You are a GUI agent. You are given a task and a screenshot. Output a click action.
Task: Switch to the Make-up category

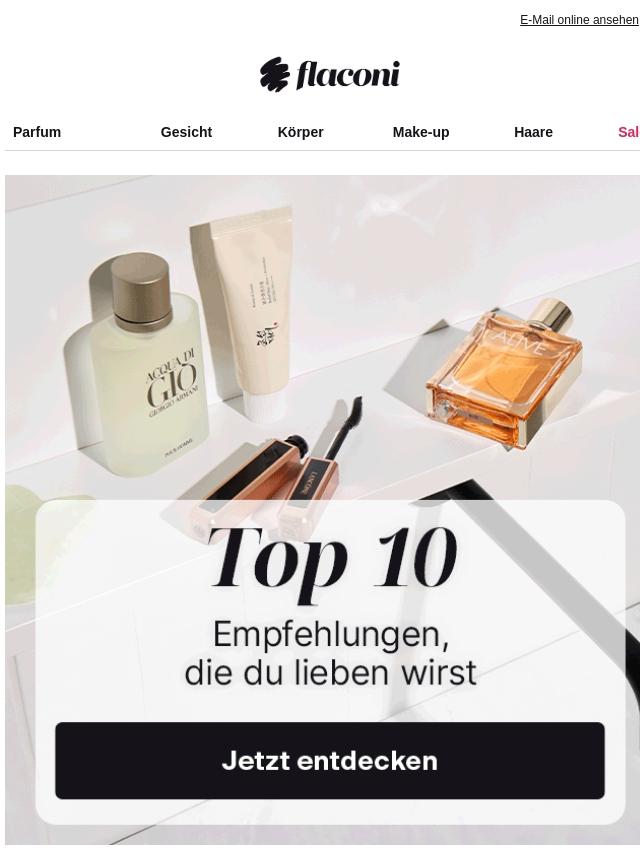420,132
